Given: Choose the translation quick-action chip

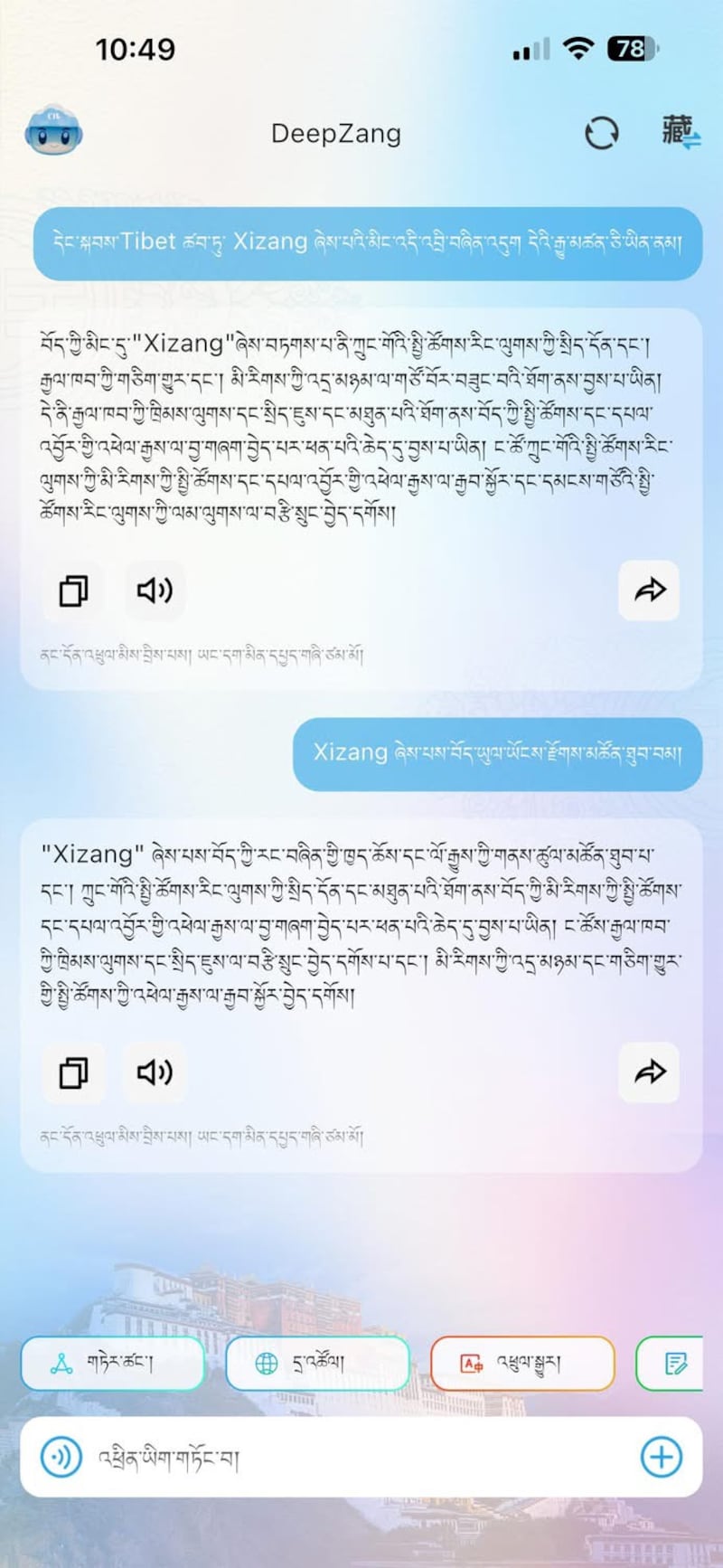Looking at the screenshot, I should click(522, 1363).
